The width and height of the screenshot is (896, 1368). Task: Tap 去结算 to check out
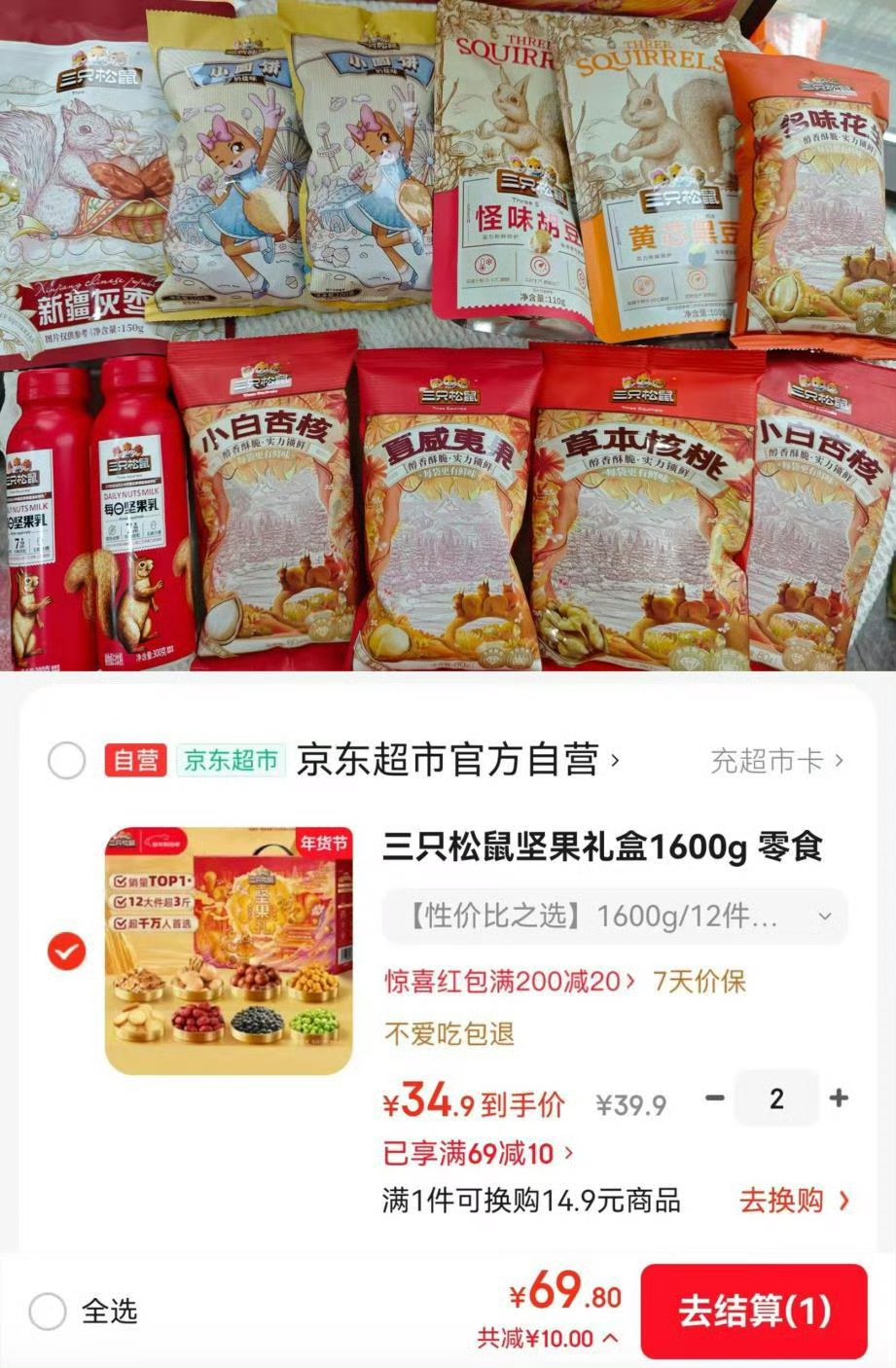point(754,1312)
